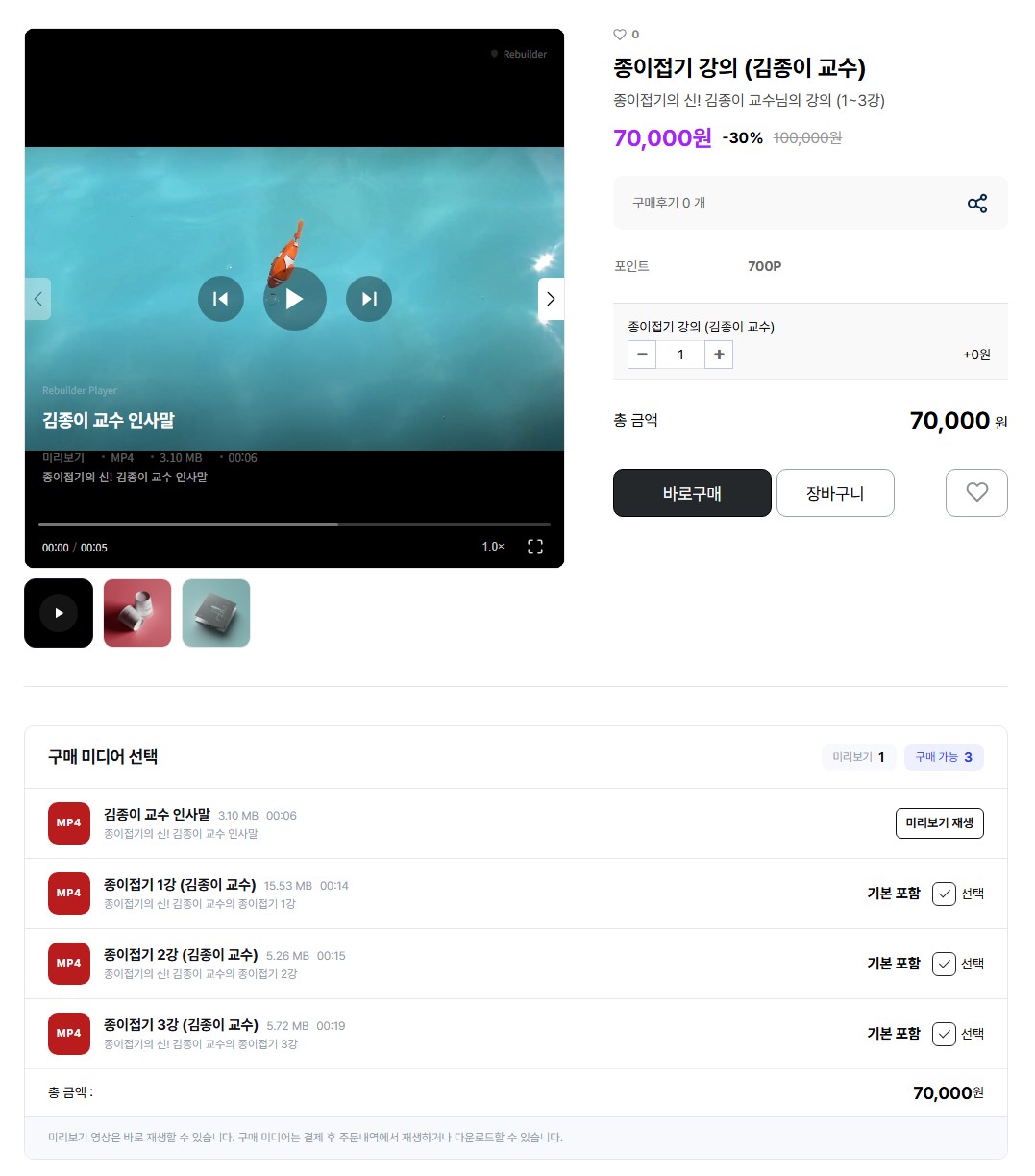Toggle the 선택 checkbox for 종이접기 2강
1035x1176 pixels.
pyautogui.click(x=944, y=964)
